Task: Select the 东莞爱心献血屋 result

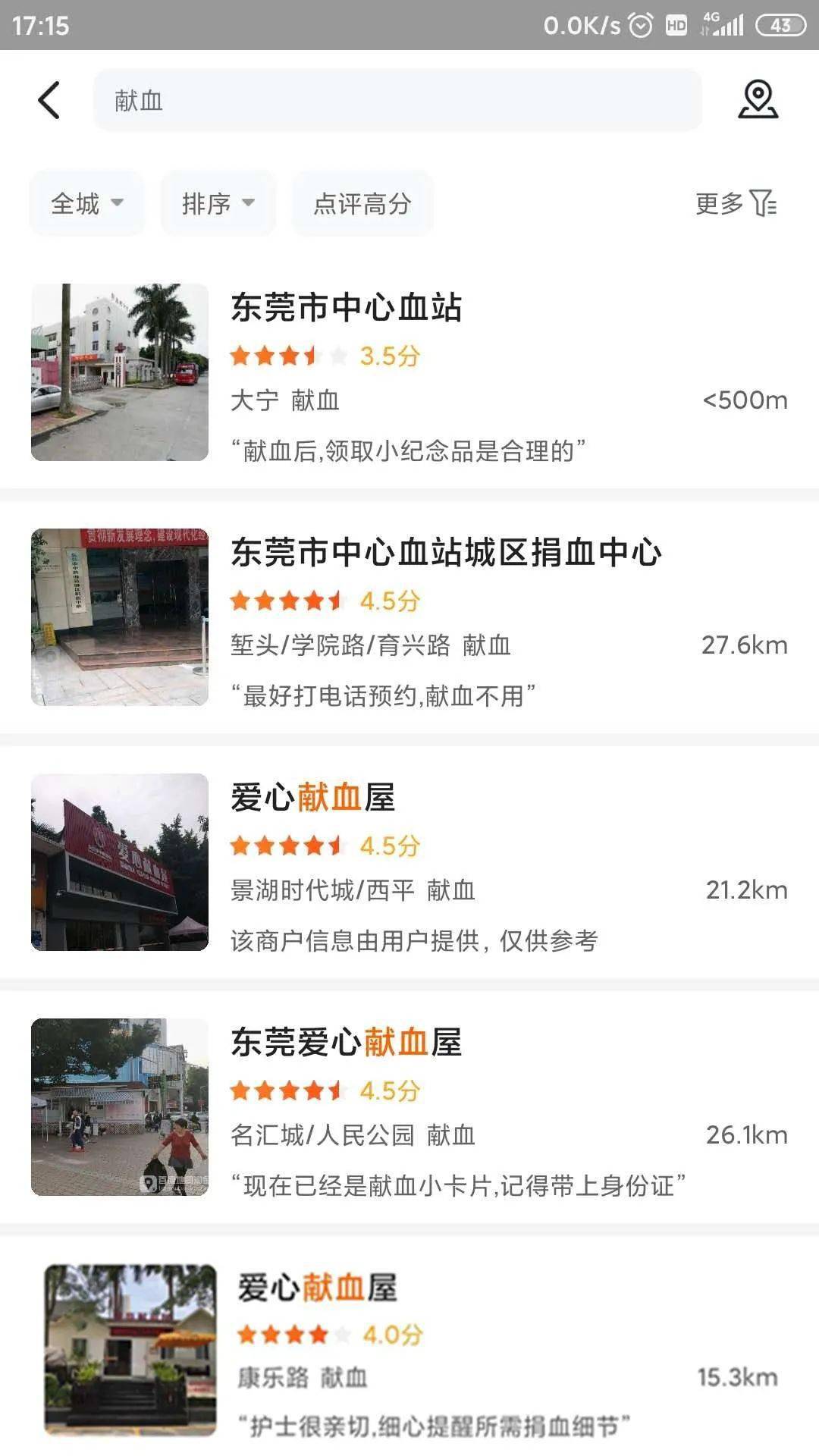Action: coord(409,1107)
